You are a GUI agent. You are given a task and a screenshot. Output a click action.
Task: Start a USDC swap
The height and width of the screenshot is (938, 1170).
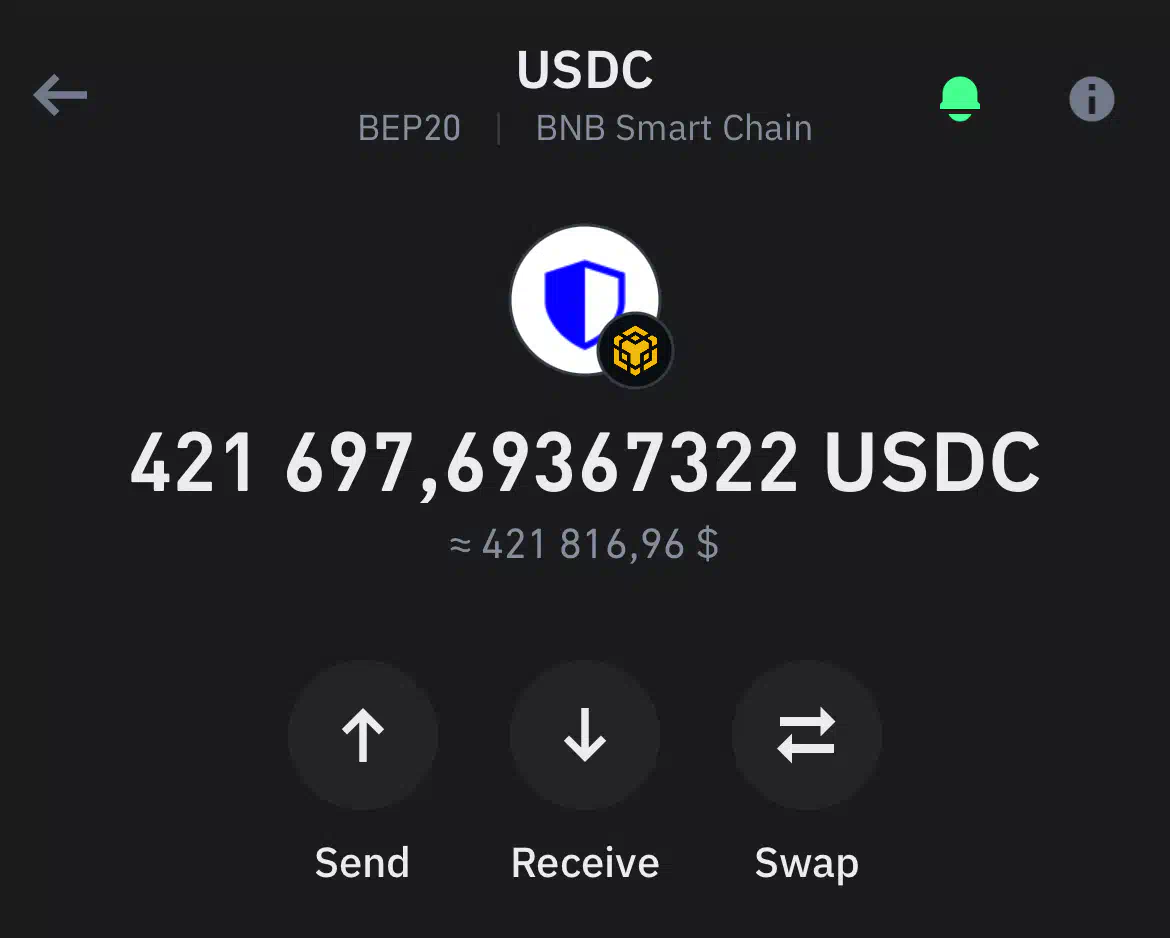806,736
